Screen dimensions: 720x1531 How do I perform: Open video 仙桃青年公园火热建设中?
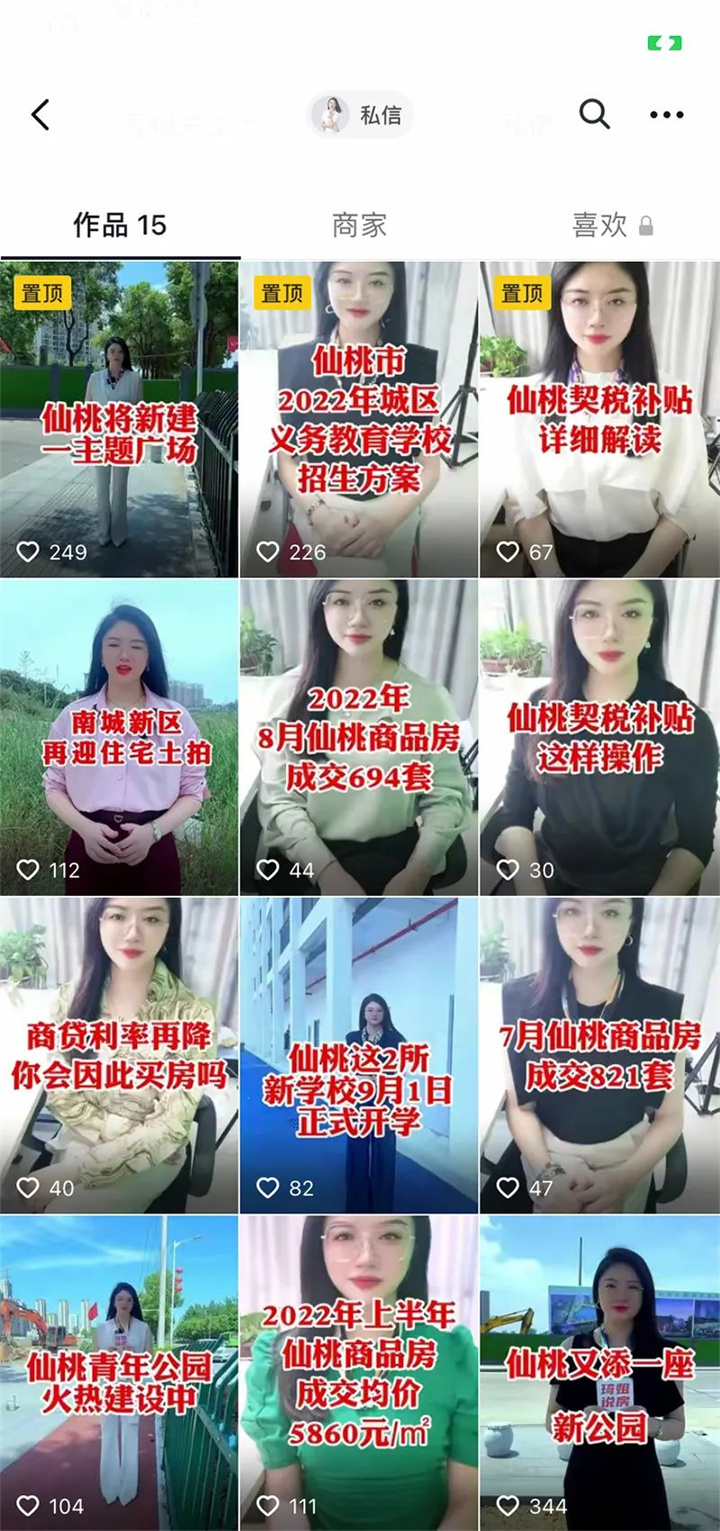coord(119,1372)
